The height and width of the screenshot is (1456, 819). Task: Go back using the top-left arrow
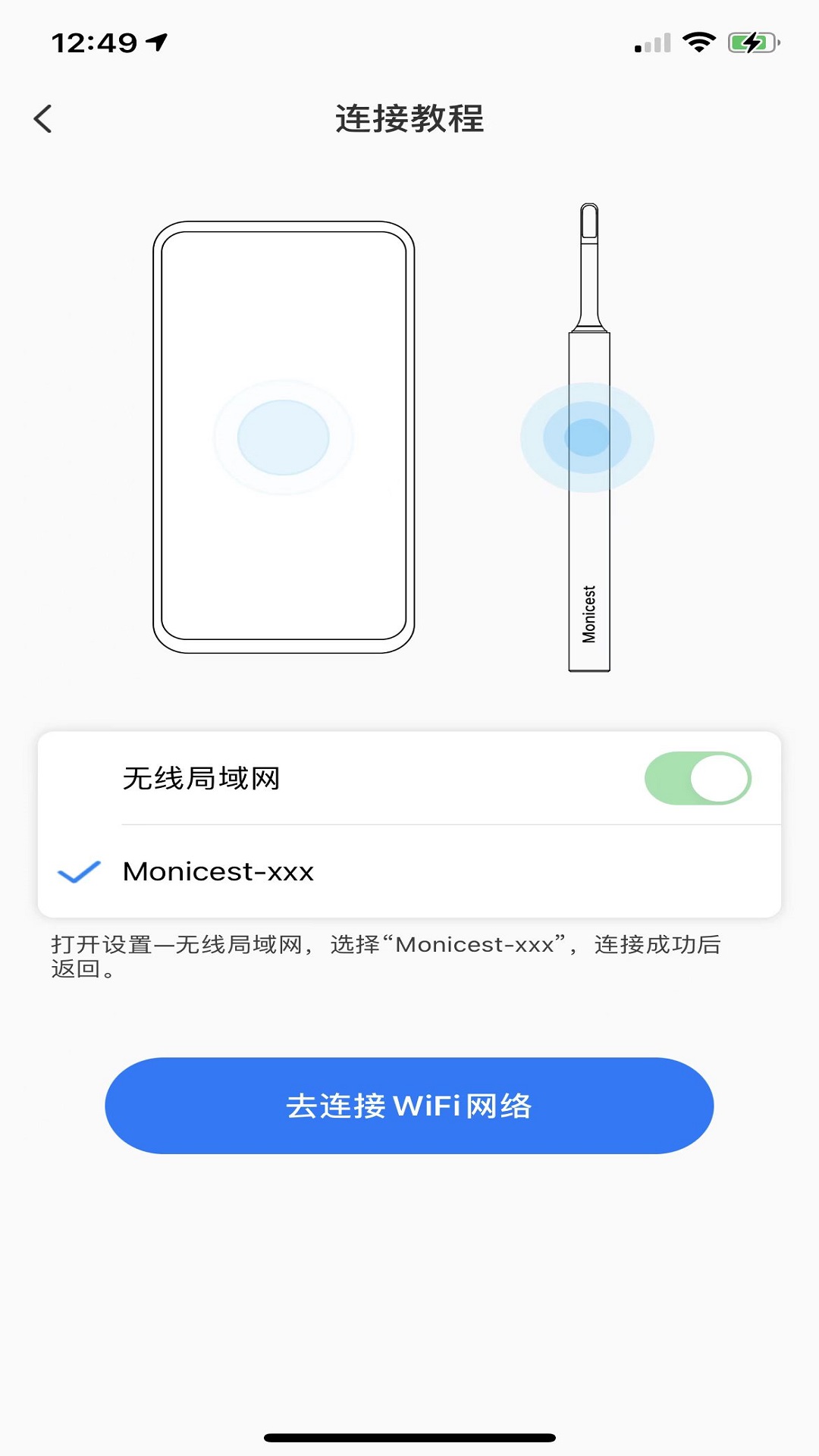(x=43, y=119)
